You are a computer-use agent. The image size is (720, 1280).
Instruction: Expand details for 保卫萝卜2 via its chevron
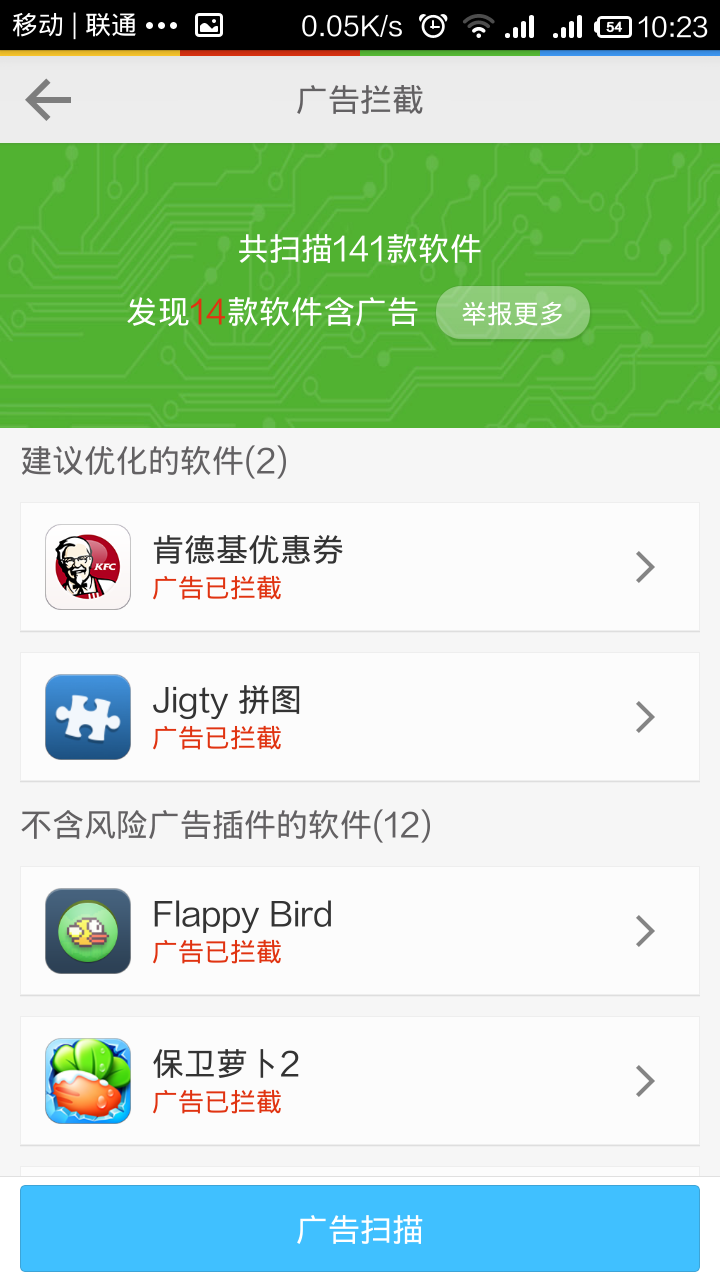[646, 1081]
